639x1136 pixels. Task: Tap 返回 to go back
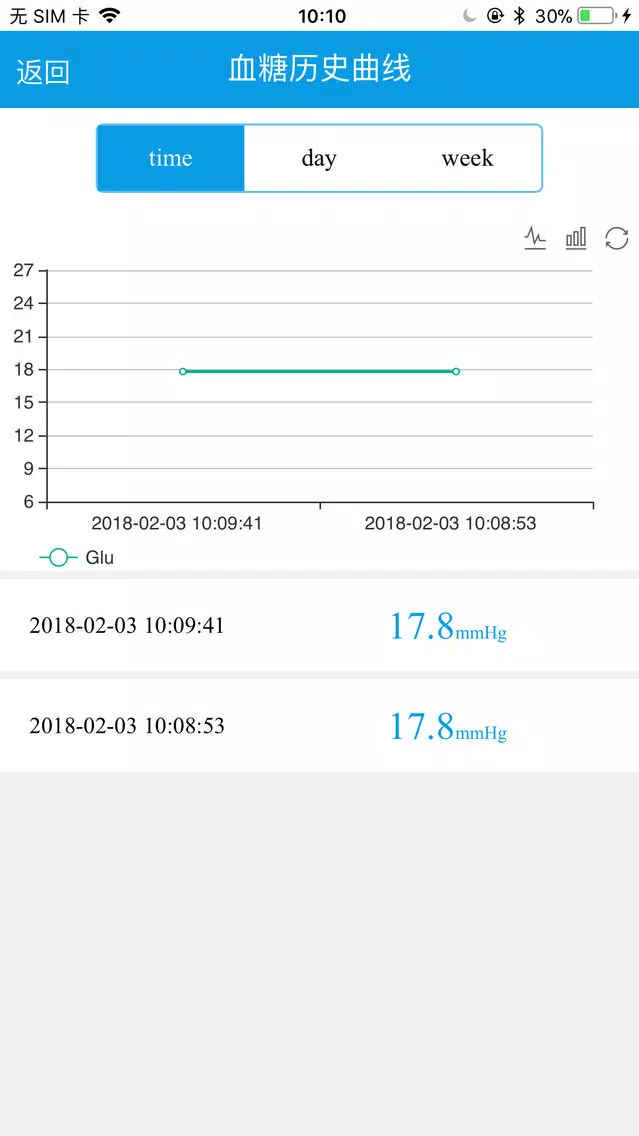(43, 72)
